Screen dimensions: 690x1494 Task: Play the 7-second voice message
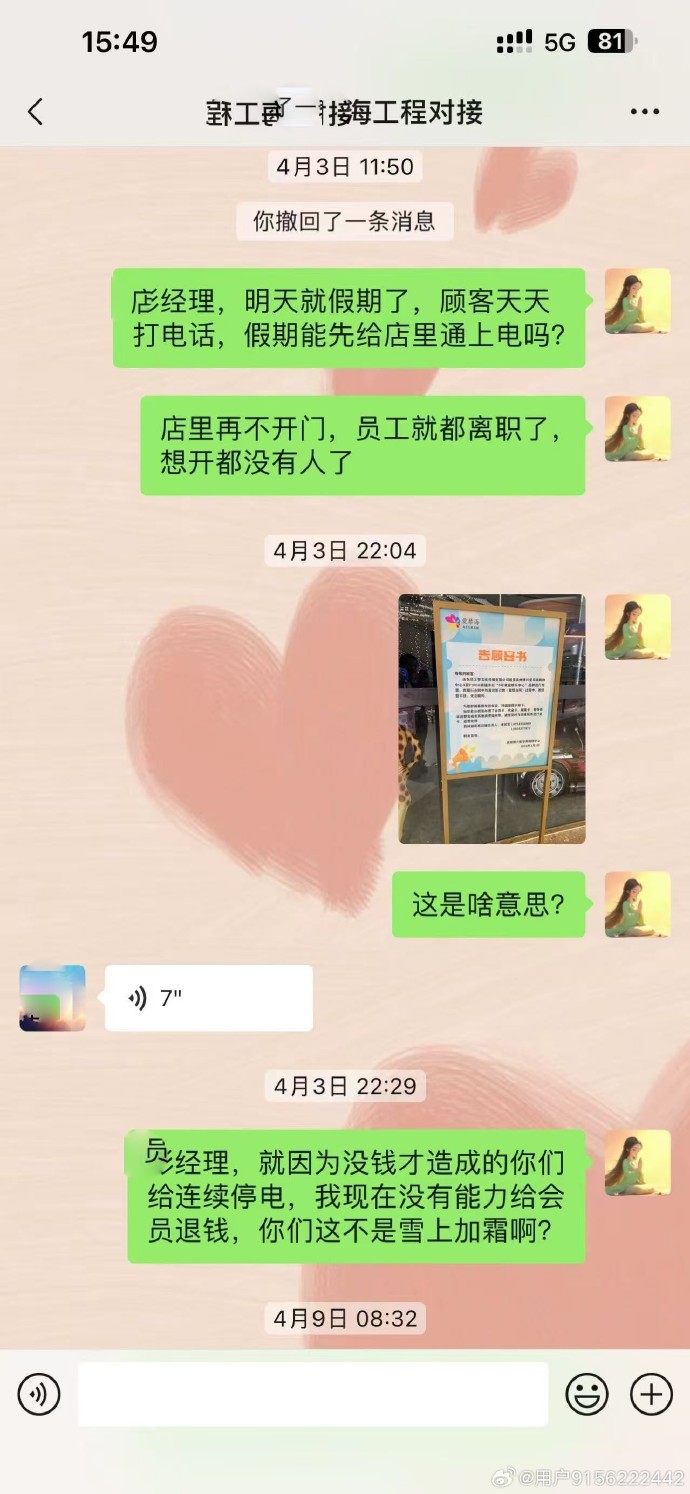(x=208, y=998)
